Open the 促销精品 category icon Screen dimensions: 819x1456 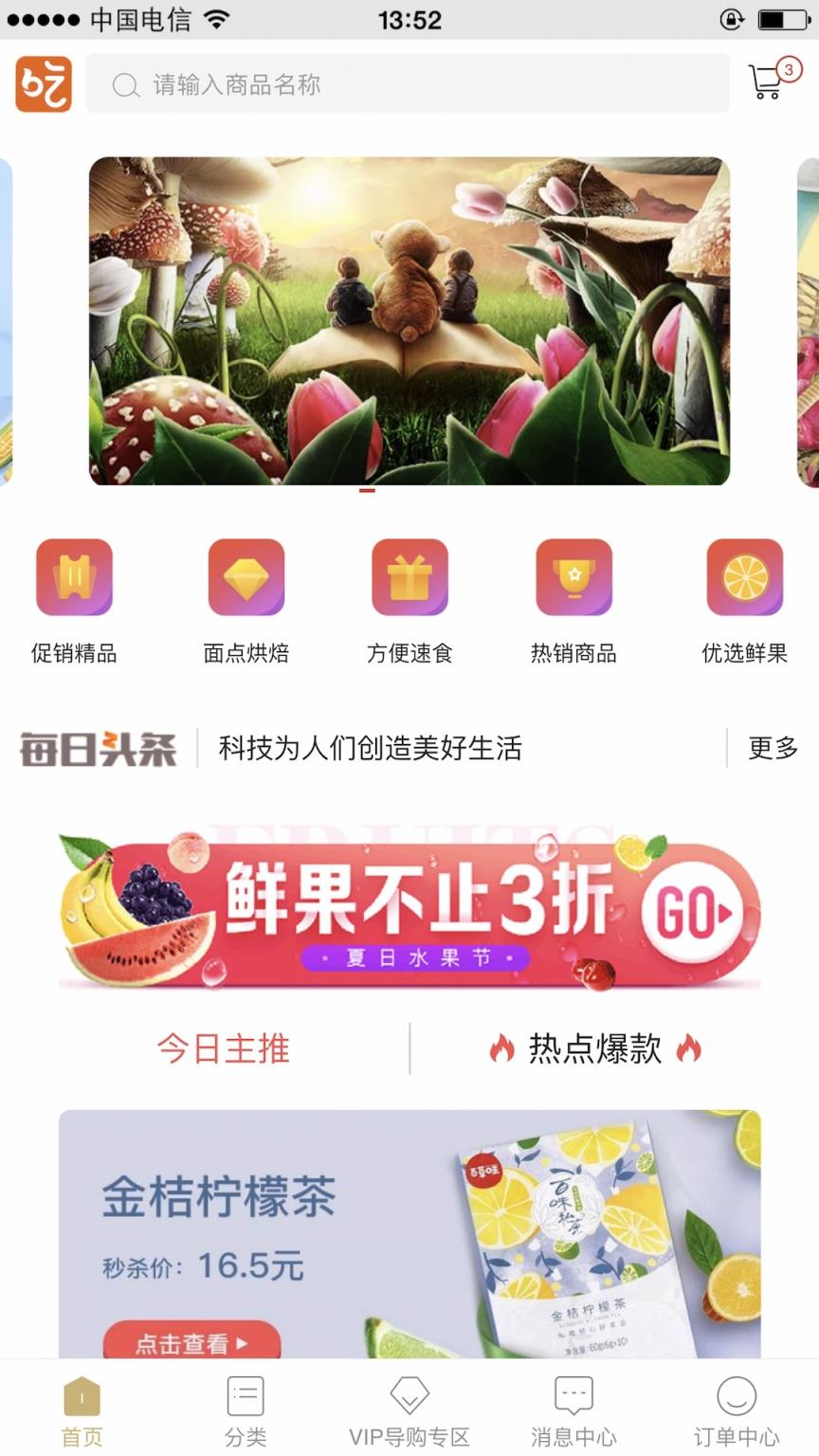(x=75, y=576)
